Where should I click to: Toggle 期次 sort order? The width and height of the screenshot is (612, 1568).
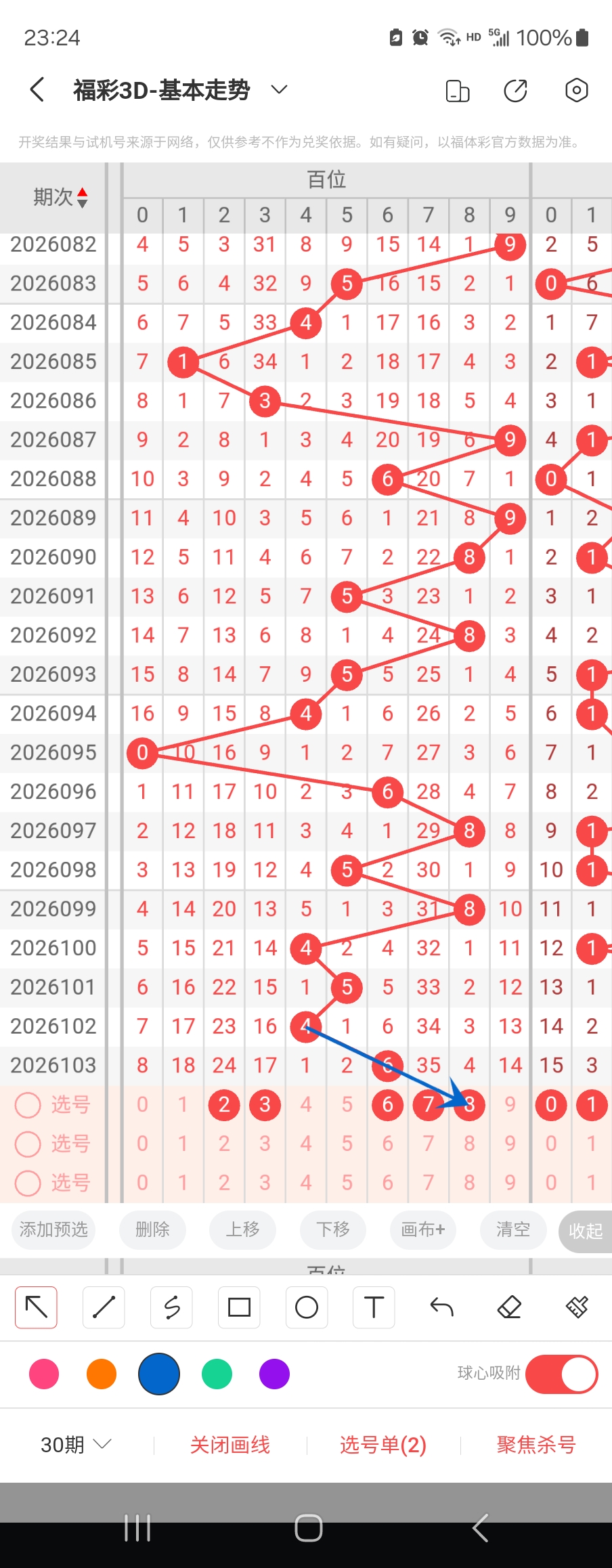coord(82,197)
